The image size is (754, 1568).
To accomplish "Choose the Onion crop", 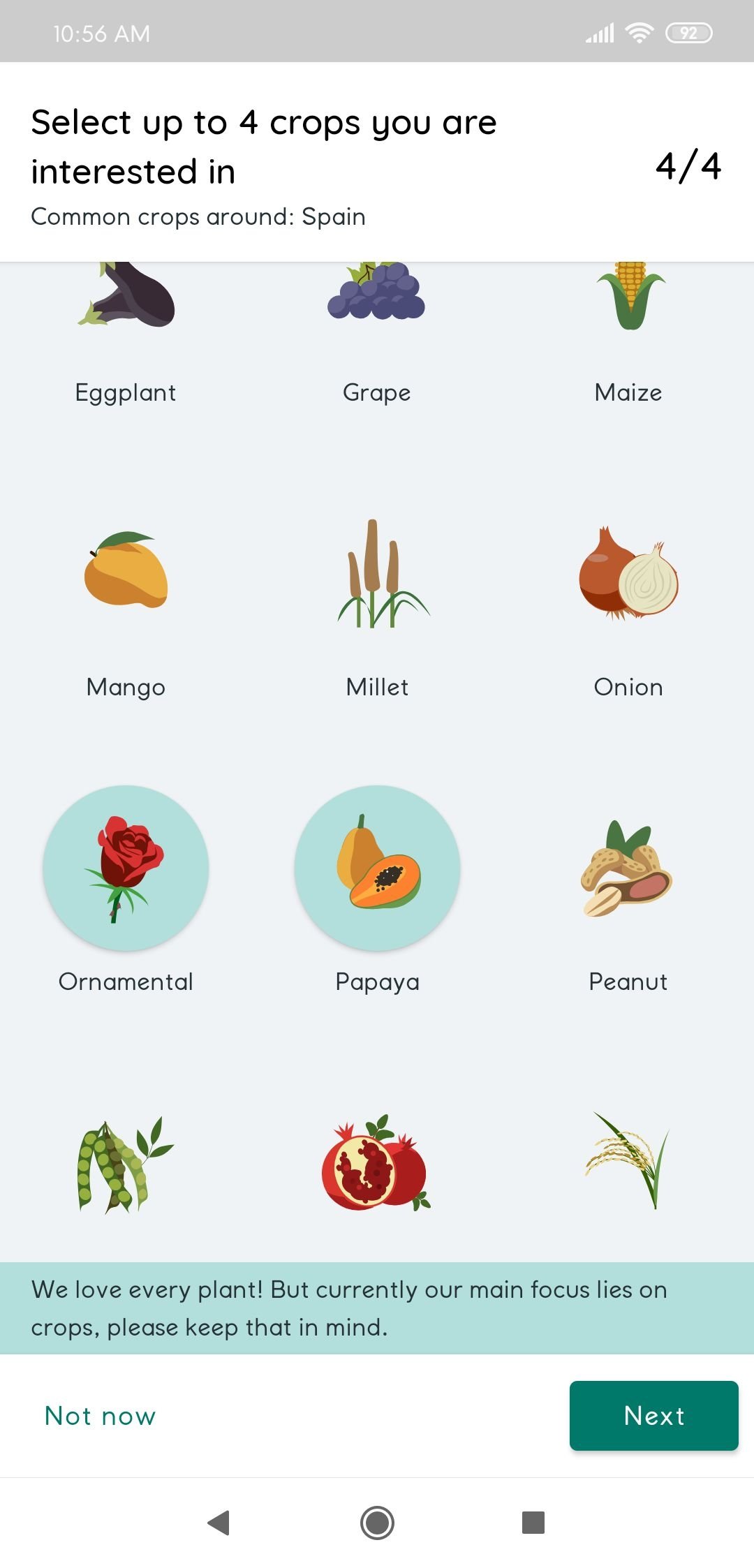I will 628,574.
